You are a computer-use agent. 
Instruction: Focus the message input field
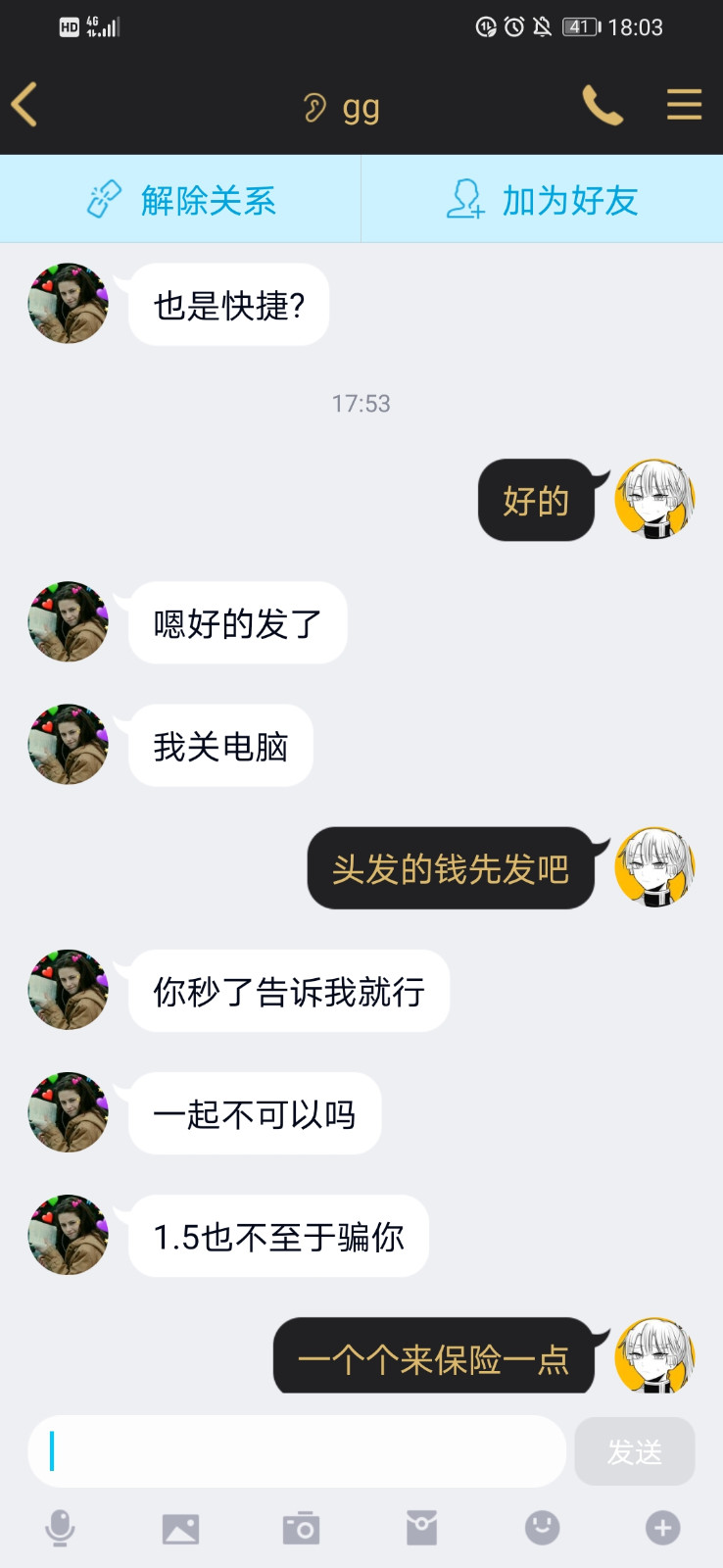[297, 1451]
